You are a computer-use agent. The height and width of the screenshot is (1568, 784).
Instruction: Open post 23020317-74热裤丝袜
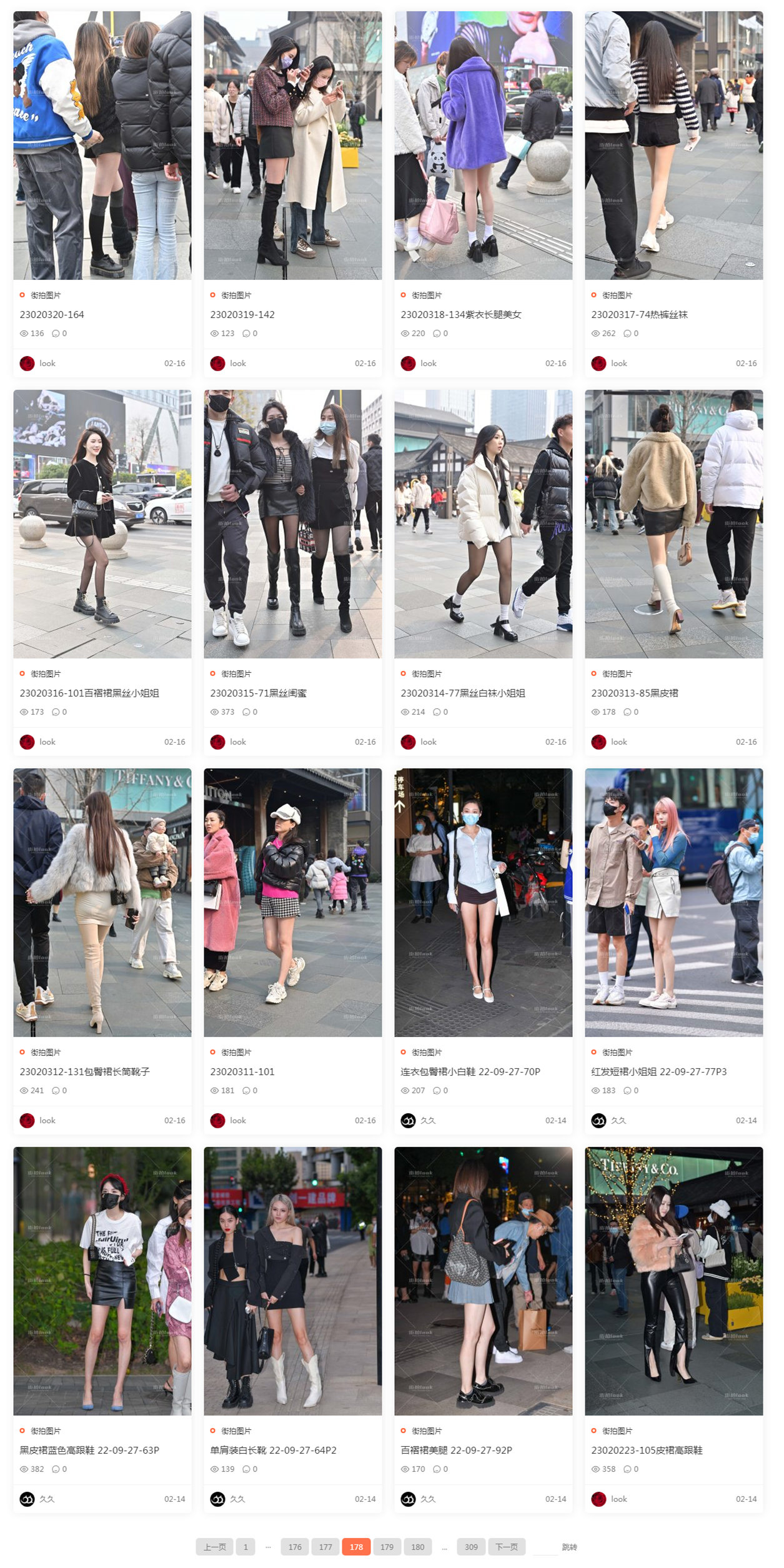coord(639,315)
